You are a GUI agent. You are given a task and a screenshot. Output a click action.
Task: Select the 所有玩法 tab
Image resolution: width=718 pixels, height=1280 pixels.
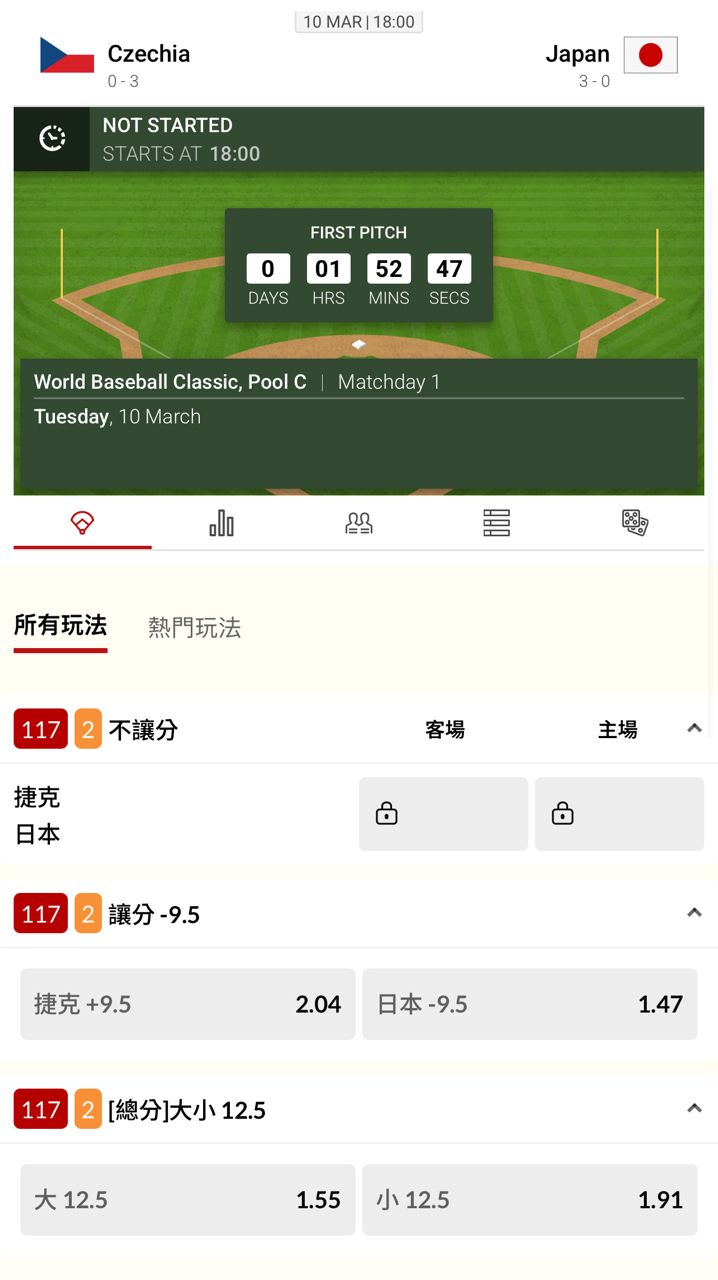60,627
